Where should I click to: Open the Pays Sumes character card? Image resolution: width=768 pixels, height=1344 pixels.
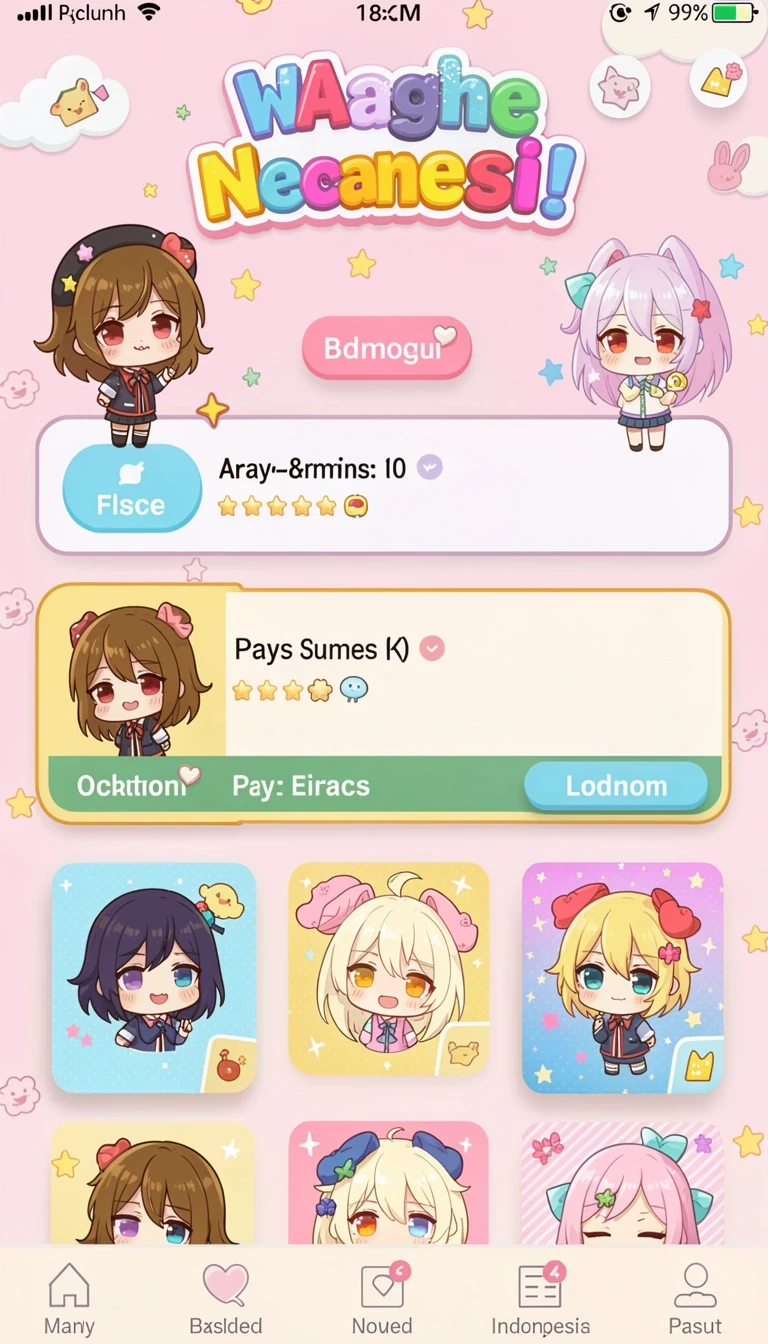(383, 705)
